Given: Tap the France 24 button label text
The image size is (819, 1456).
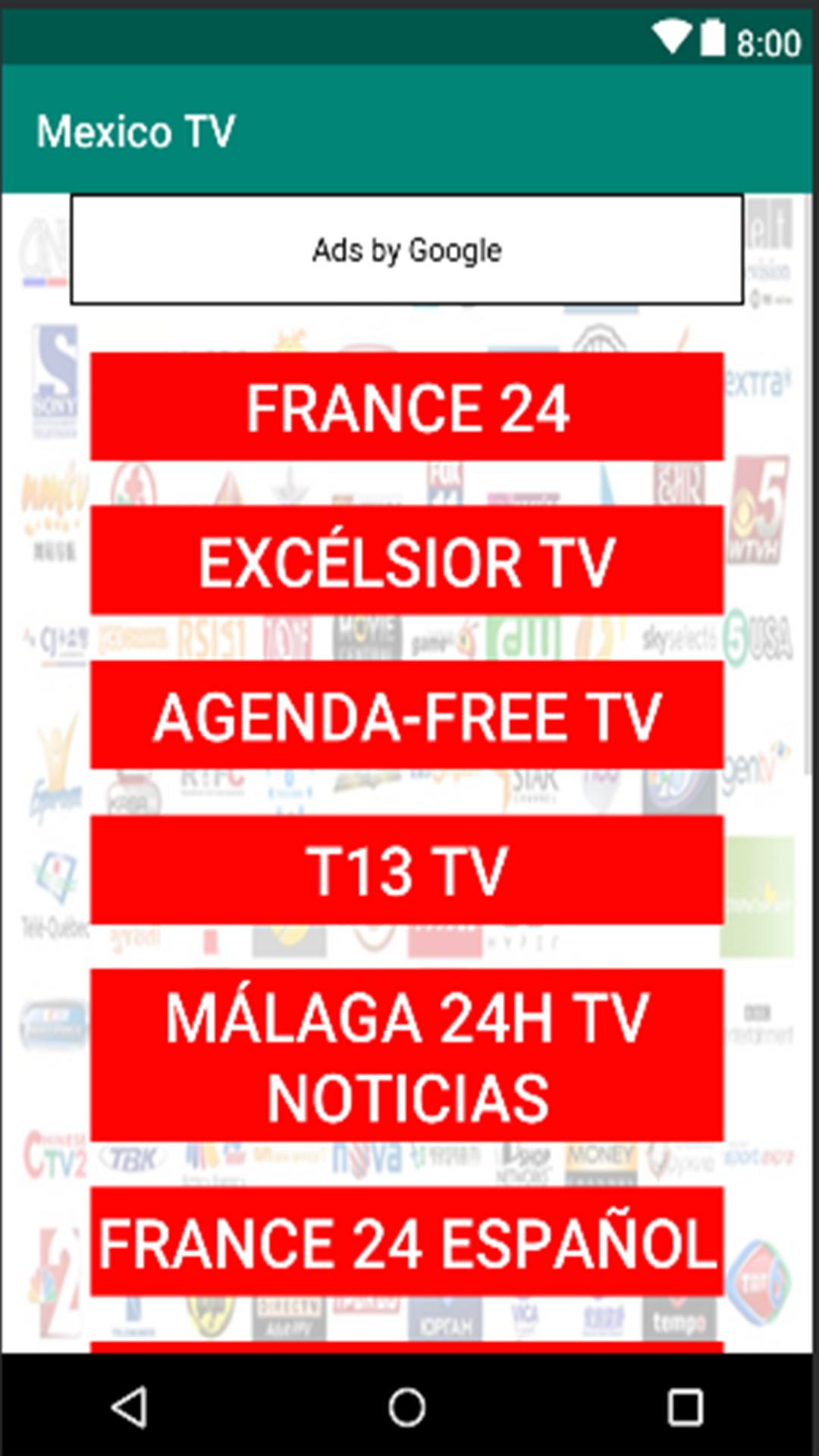Looking at the screenshot, I should (407, 407).
